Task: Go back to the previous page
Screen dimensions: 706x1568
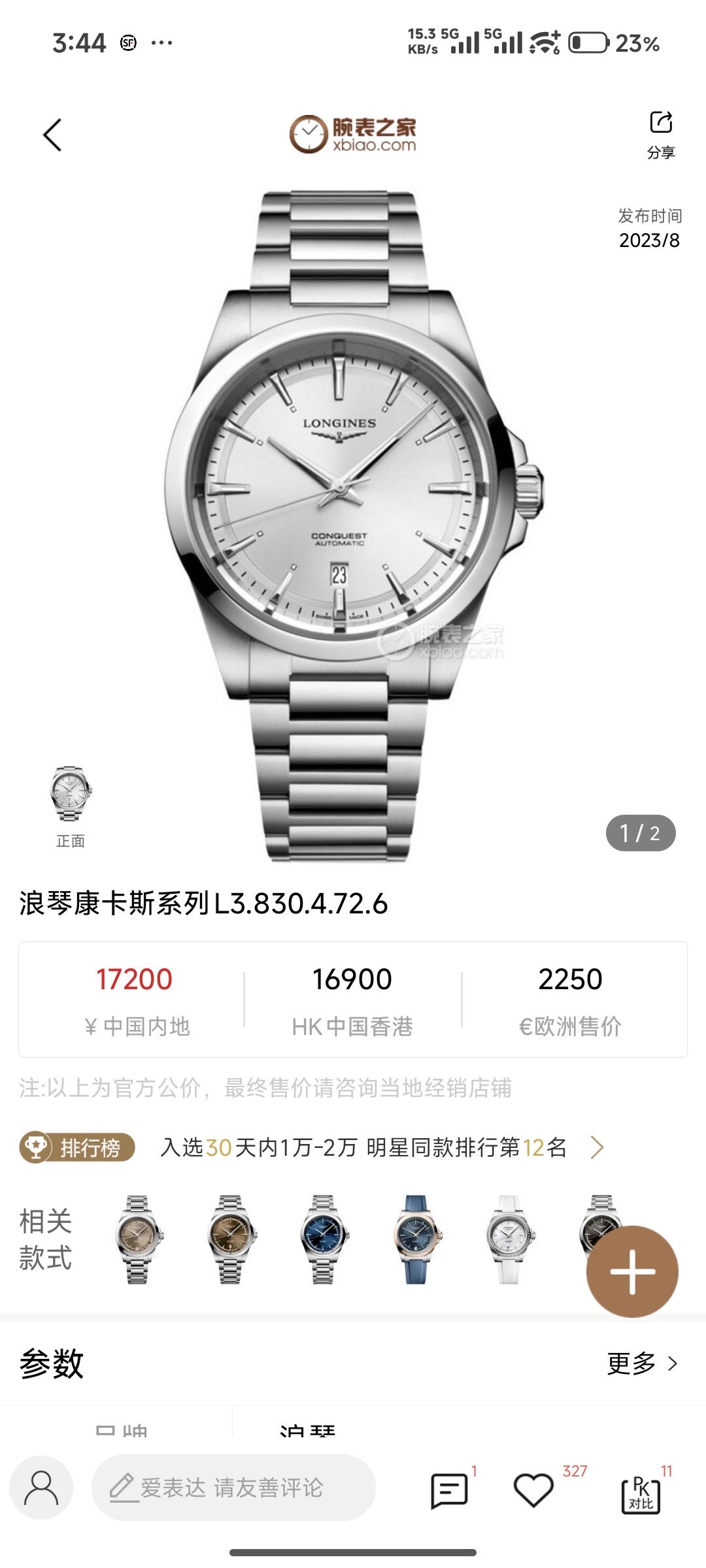Action: tap(52, 135)
